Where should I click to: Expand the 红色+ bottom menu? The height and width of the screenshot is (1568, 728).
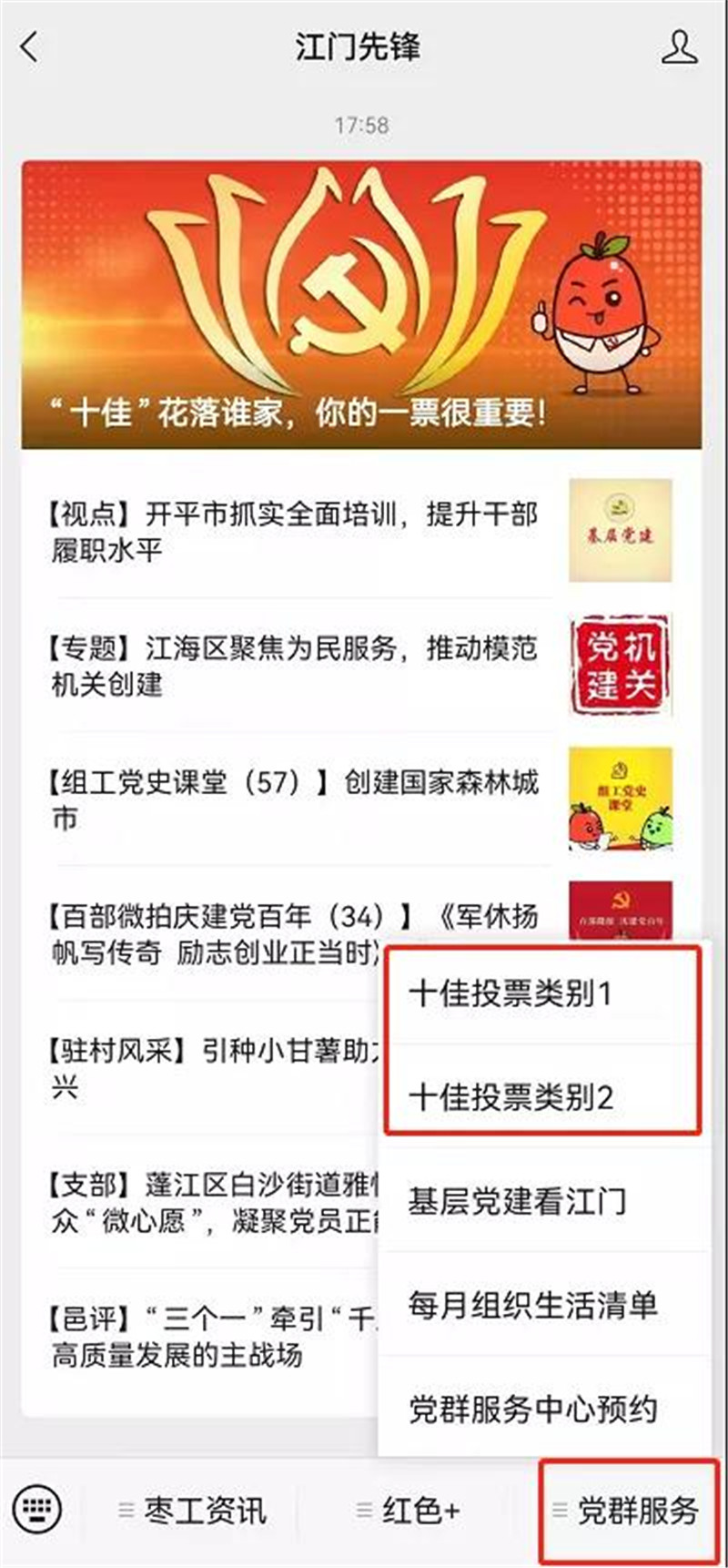pyautogui.click(x=409, y=1511)
